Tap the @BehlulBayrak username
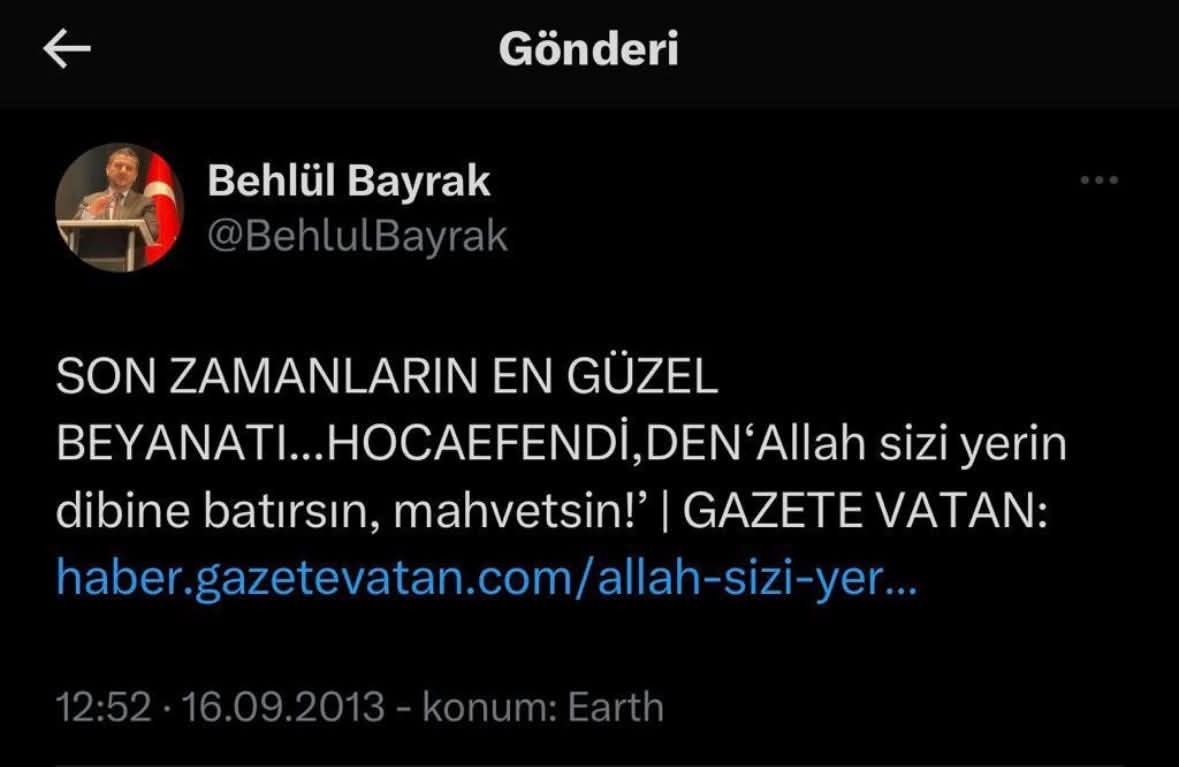This screenshot has width=1179, height=767. (x=357, y=237)
